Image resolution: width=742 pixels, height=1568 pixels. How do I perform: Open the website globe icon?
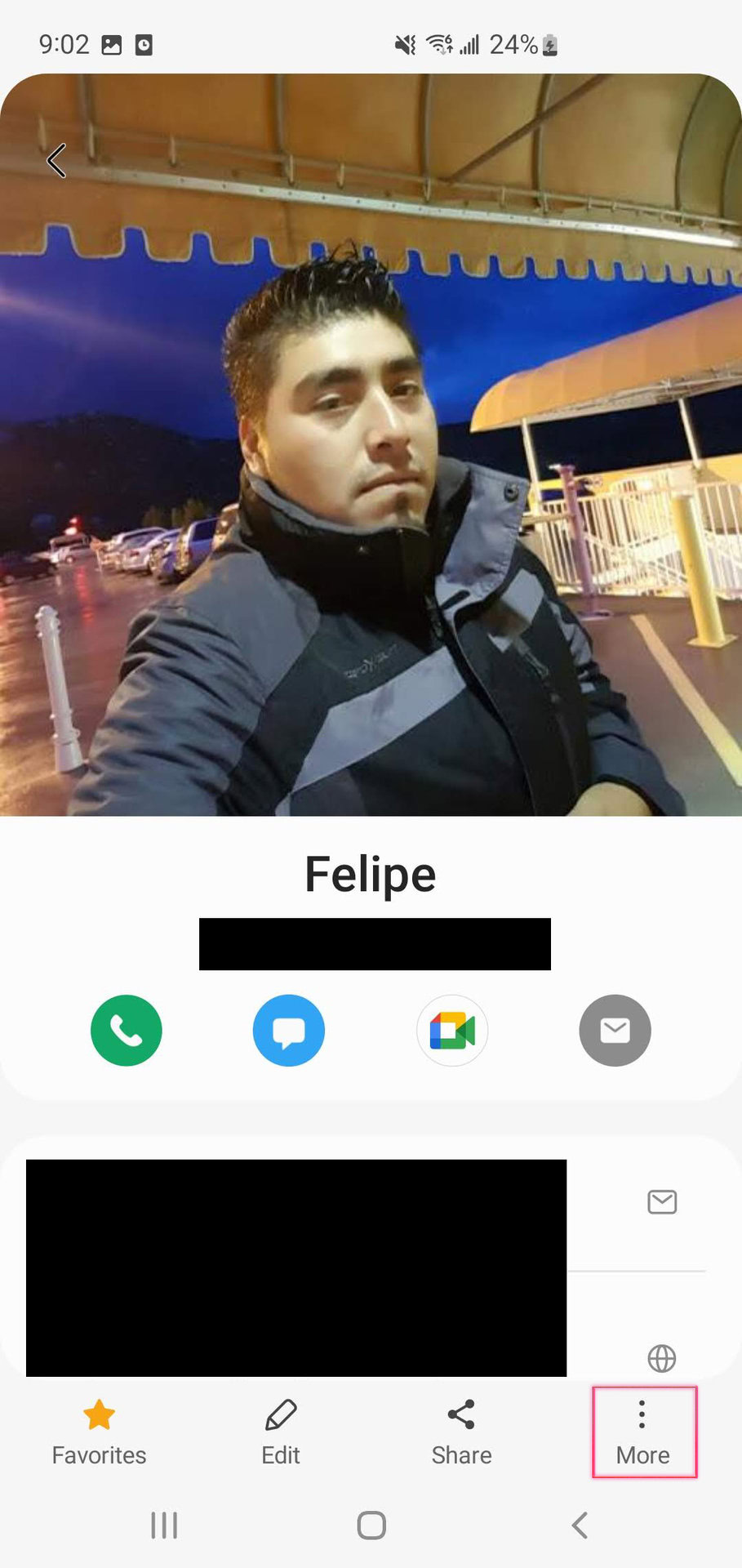[662, 1358]
